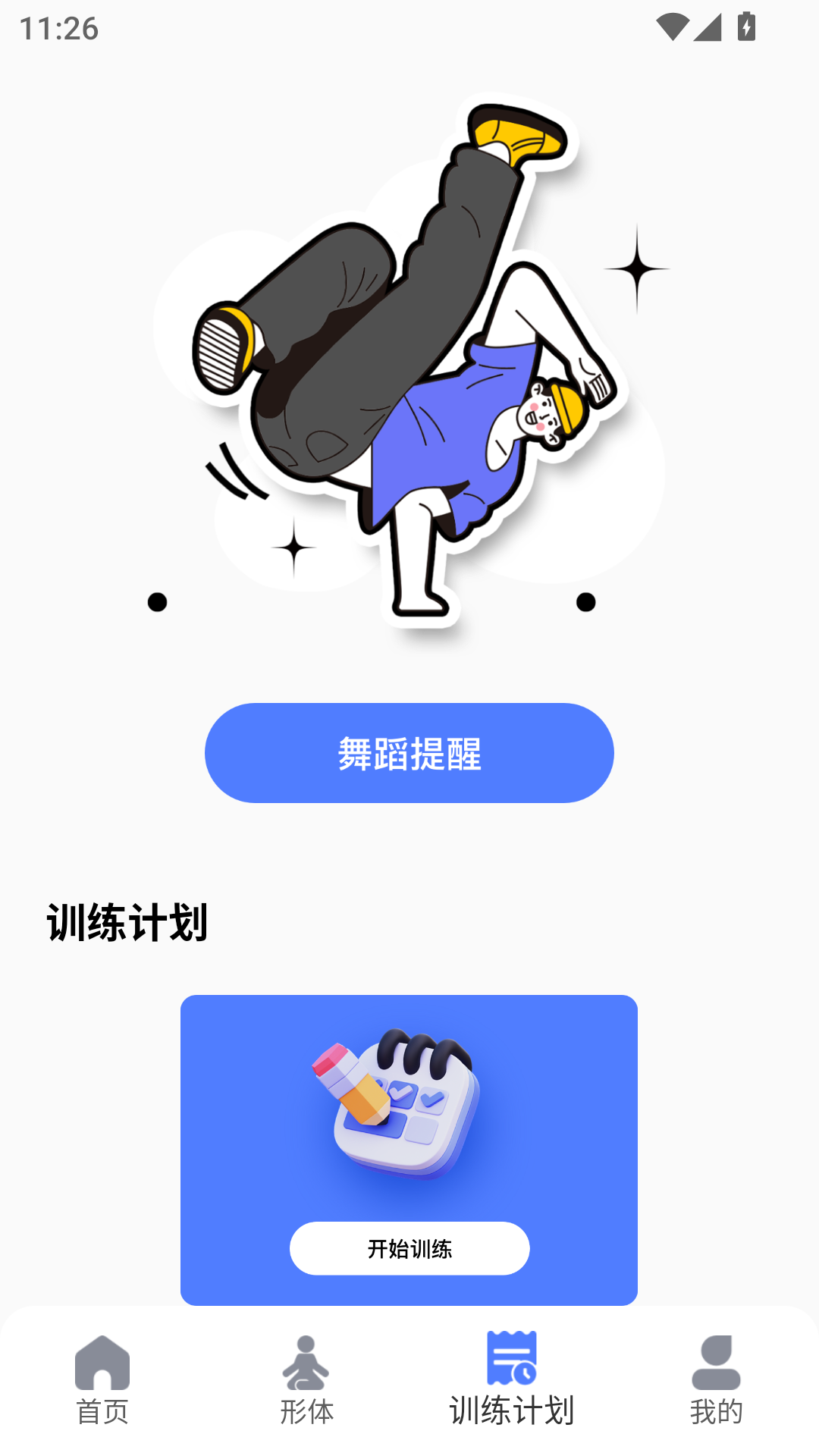Start training with the 开始训练 button

point(409,1247)
